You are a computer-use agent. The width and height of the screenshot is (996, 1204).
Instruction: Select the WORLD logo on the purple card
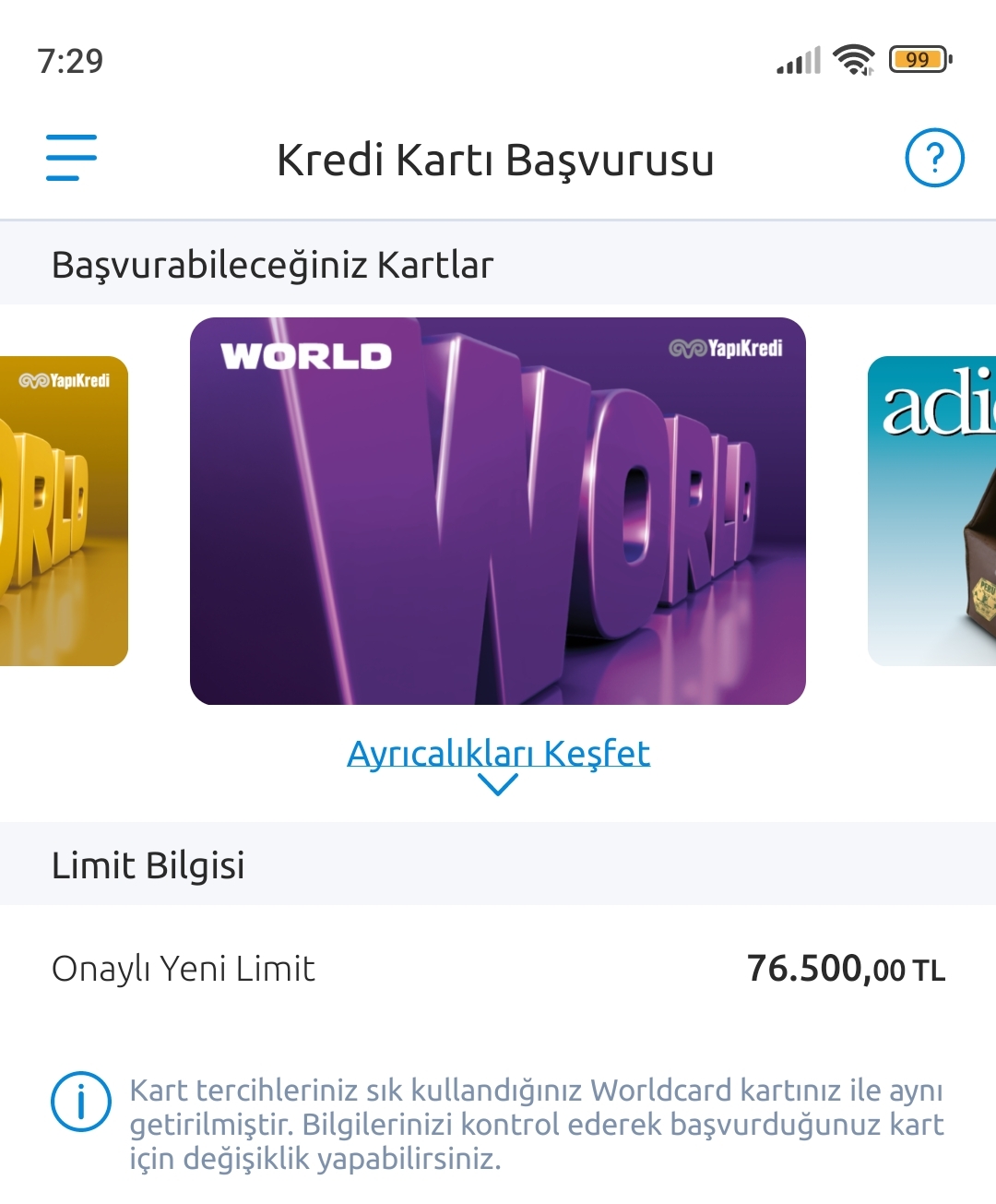click(306, 353)
